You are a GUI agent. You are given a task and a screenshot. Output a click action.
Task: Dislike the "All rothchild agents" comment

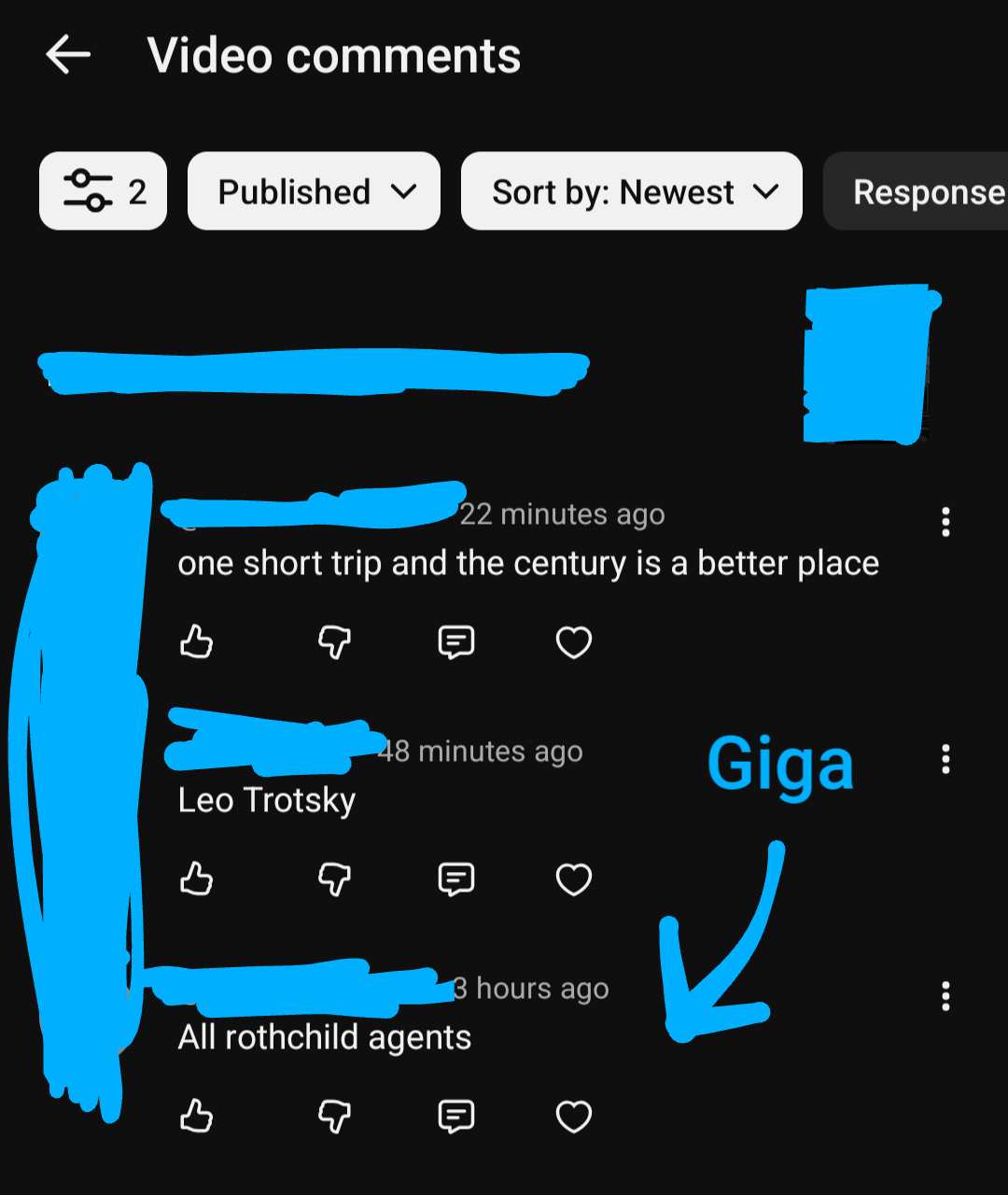pyautogui.click(x=334, y=1117)
